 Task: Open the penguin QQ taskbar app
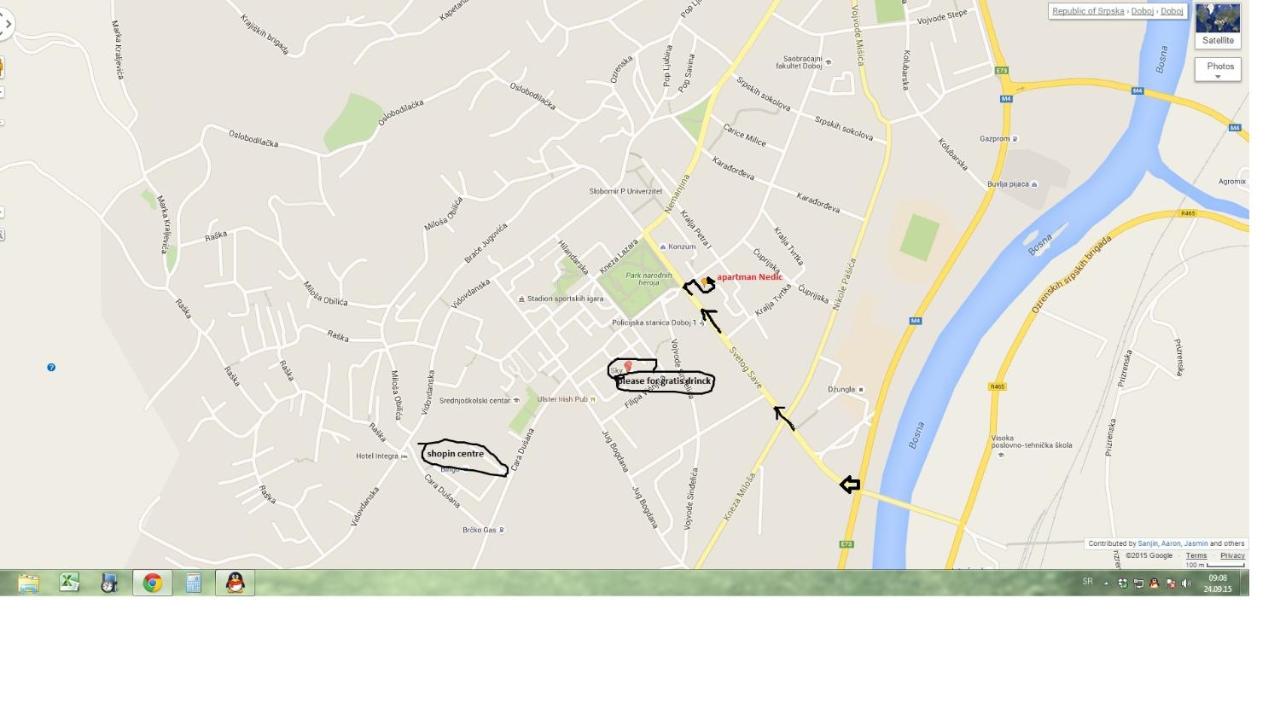coord(235,583)
